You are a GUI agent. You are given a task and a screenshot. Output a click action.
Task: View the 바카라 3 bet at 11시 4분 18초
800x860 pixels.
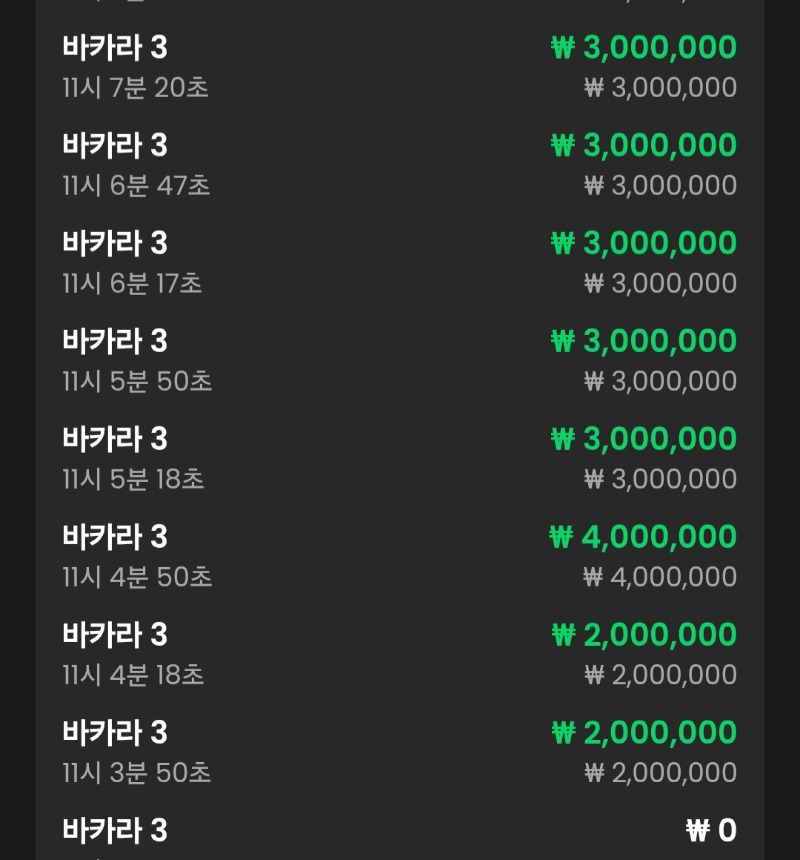400,655
